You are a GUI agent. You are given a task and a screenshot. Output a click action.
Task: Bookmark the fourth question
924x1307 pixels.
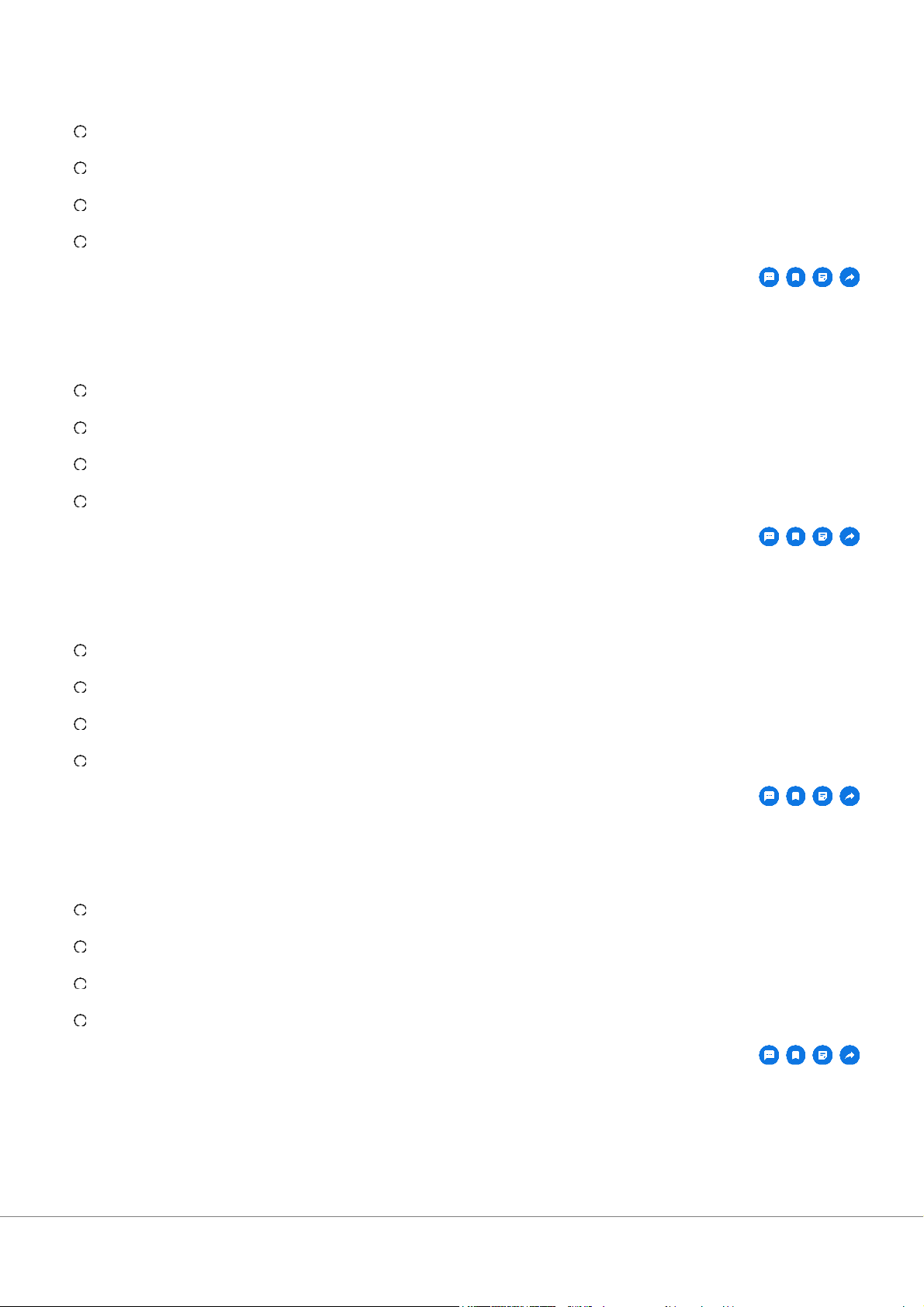pos(795,1055)
